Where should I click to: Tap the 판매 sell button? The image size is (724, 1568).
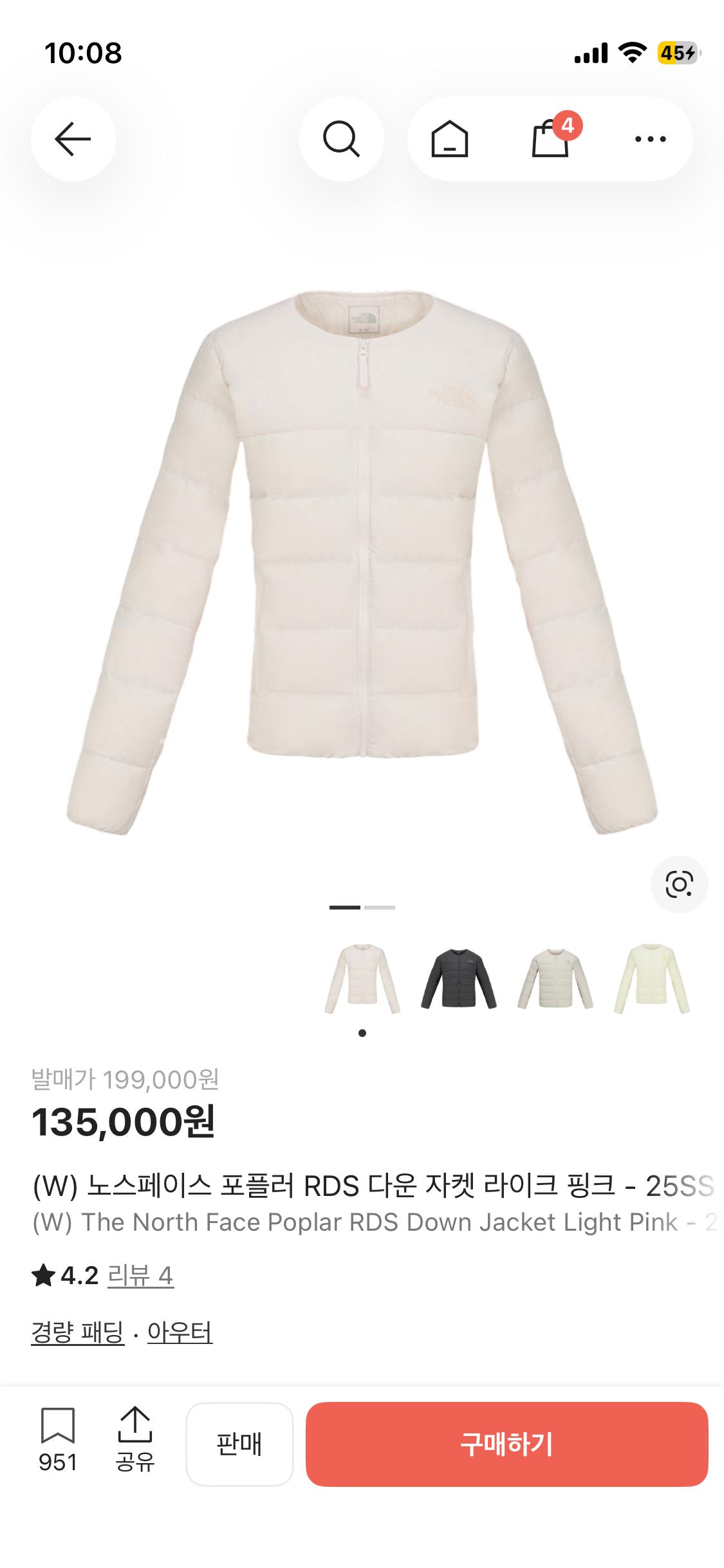pos(239,1444)
